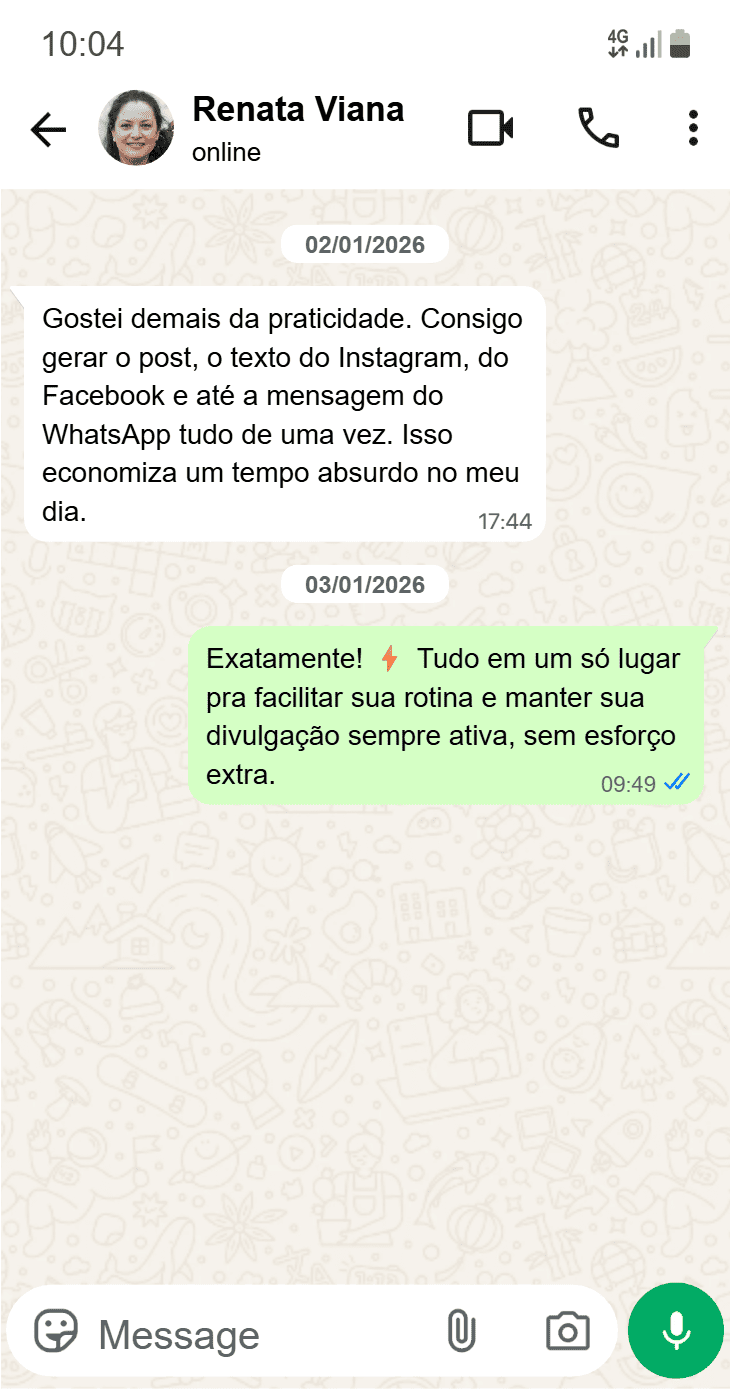Tap the back arrow to exit the chat
This screenshot has width=730, height=1390.
[47, 129]
